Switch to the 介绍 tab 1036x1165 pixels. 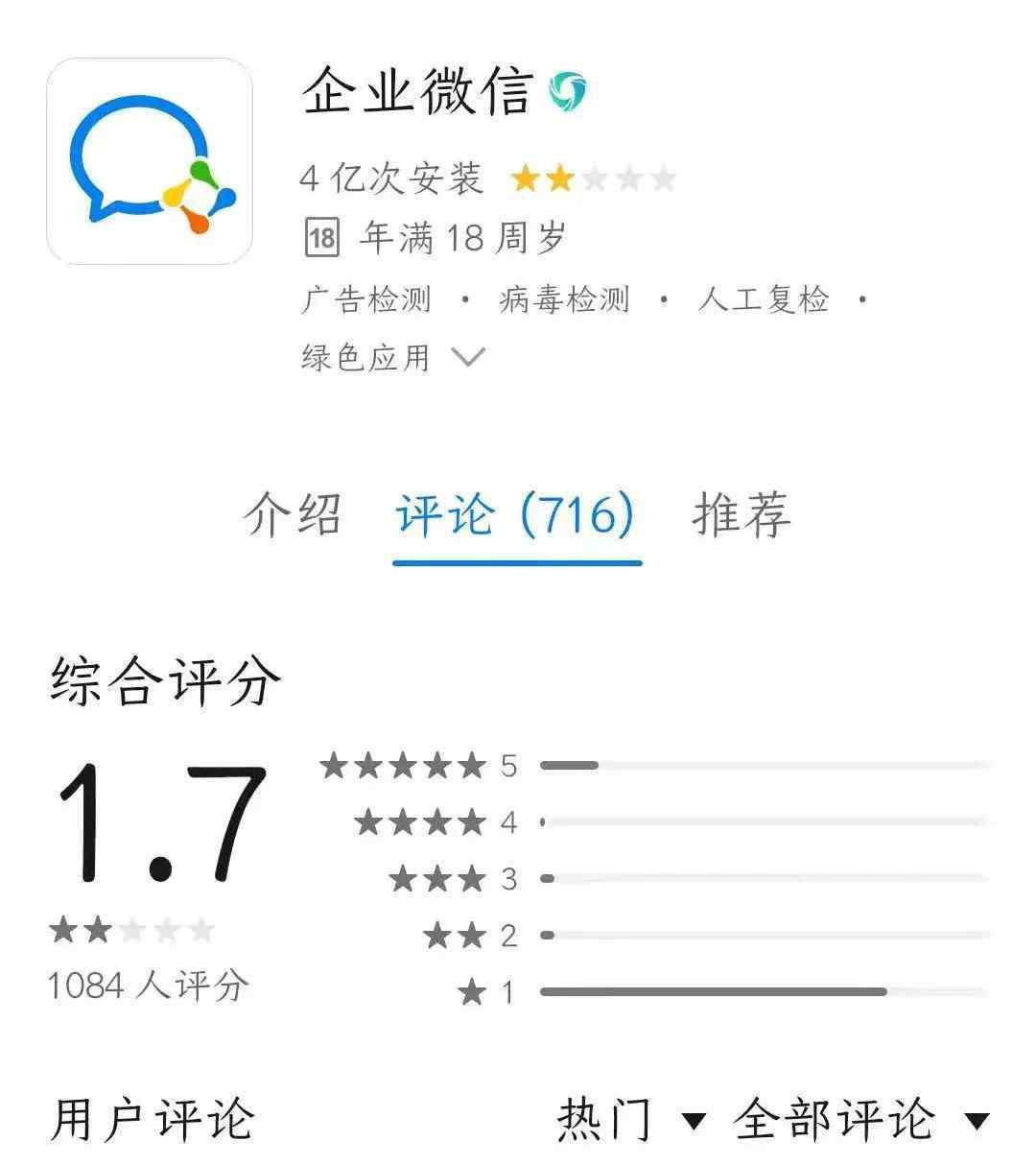(292, 515)
